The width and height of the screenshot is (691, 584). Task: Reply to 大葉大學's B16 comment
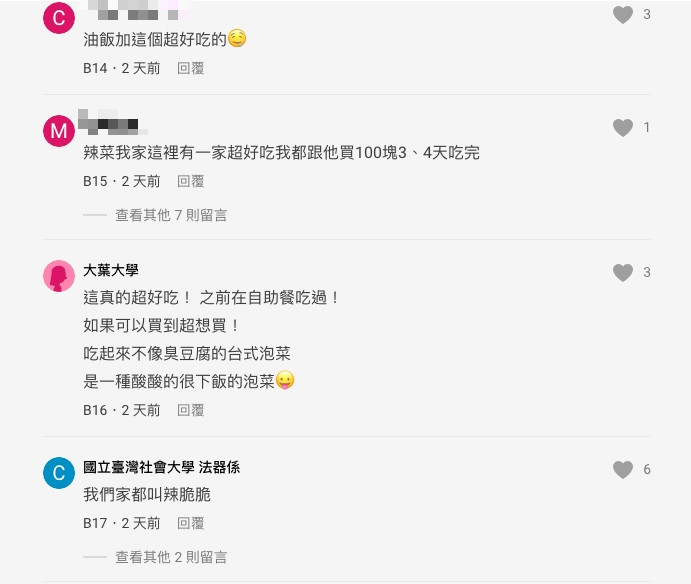coord(191,410)
